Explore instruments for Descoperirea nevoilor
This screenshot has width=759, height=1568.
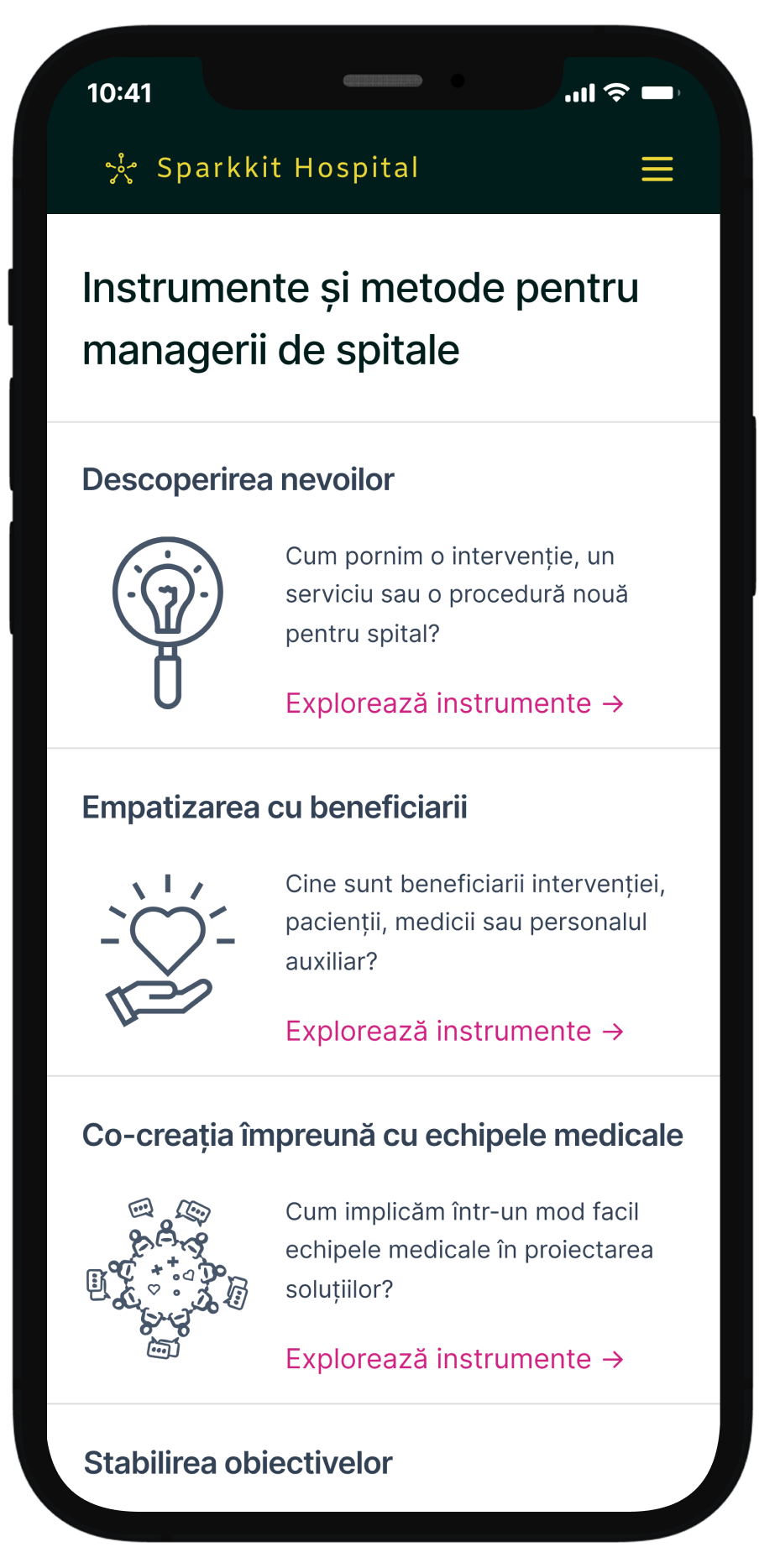(x=454, y=703)
